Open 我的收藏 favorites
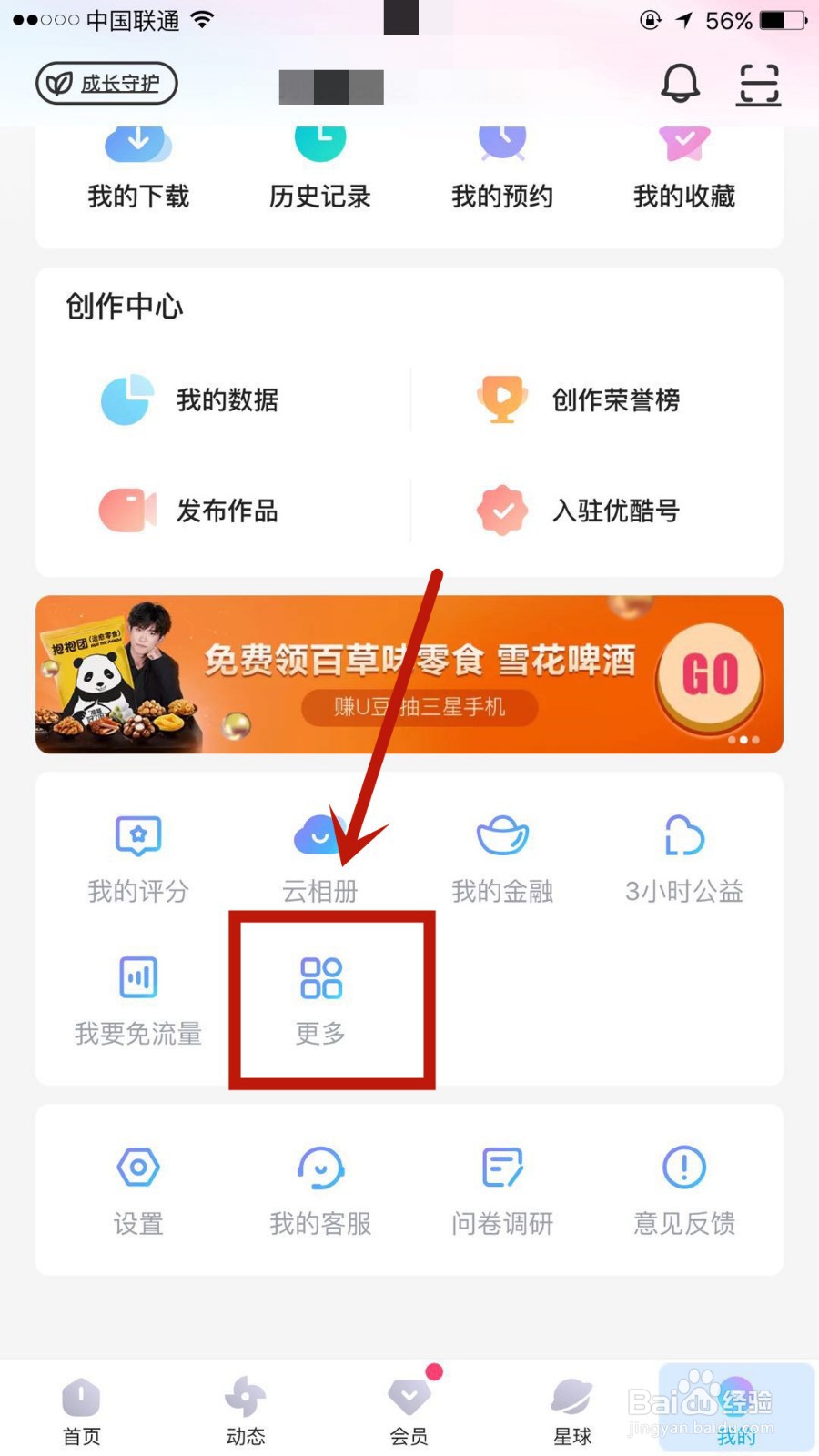 click(x=683, y=168)
